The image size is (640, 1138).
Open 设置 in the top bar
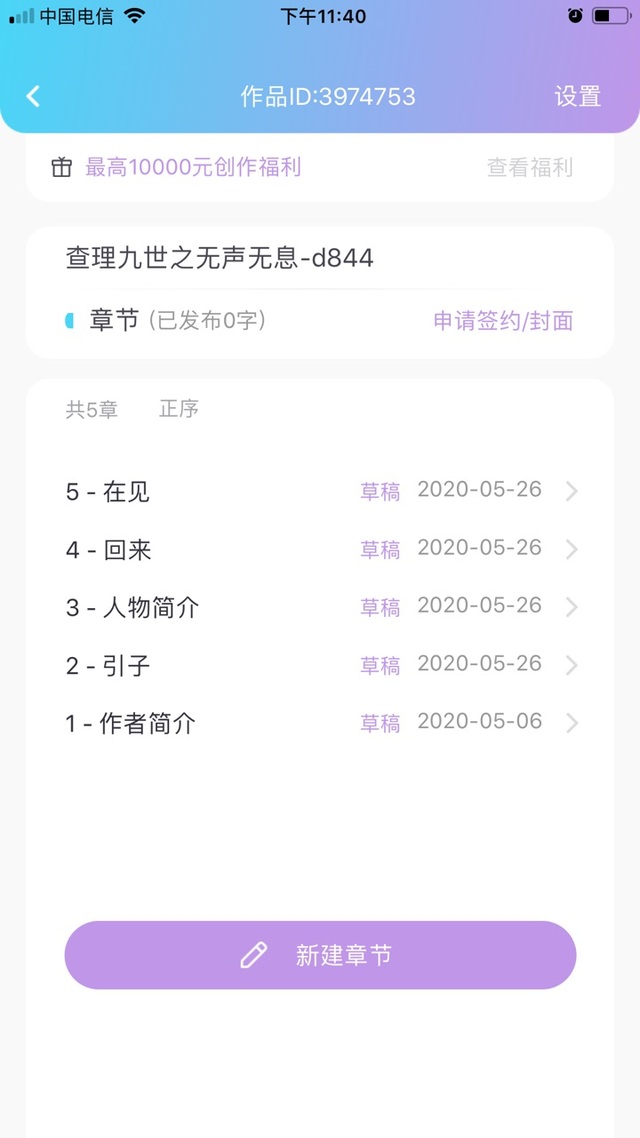[x=577, y=96]
